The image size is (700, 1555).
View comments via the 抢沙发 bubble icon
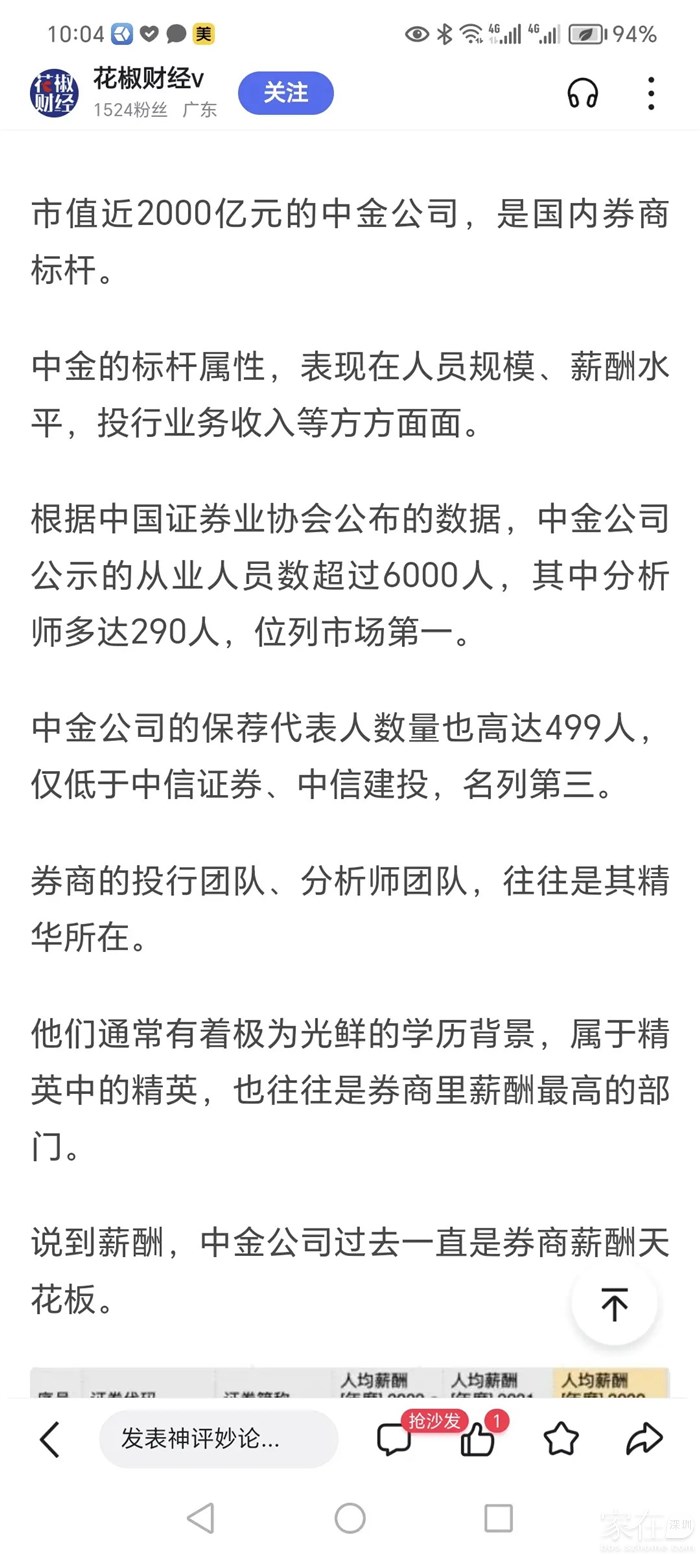point(394,1440)
